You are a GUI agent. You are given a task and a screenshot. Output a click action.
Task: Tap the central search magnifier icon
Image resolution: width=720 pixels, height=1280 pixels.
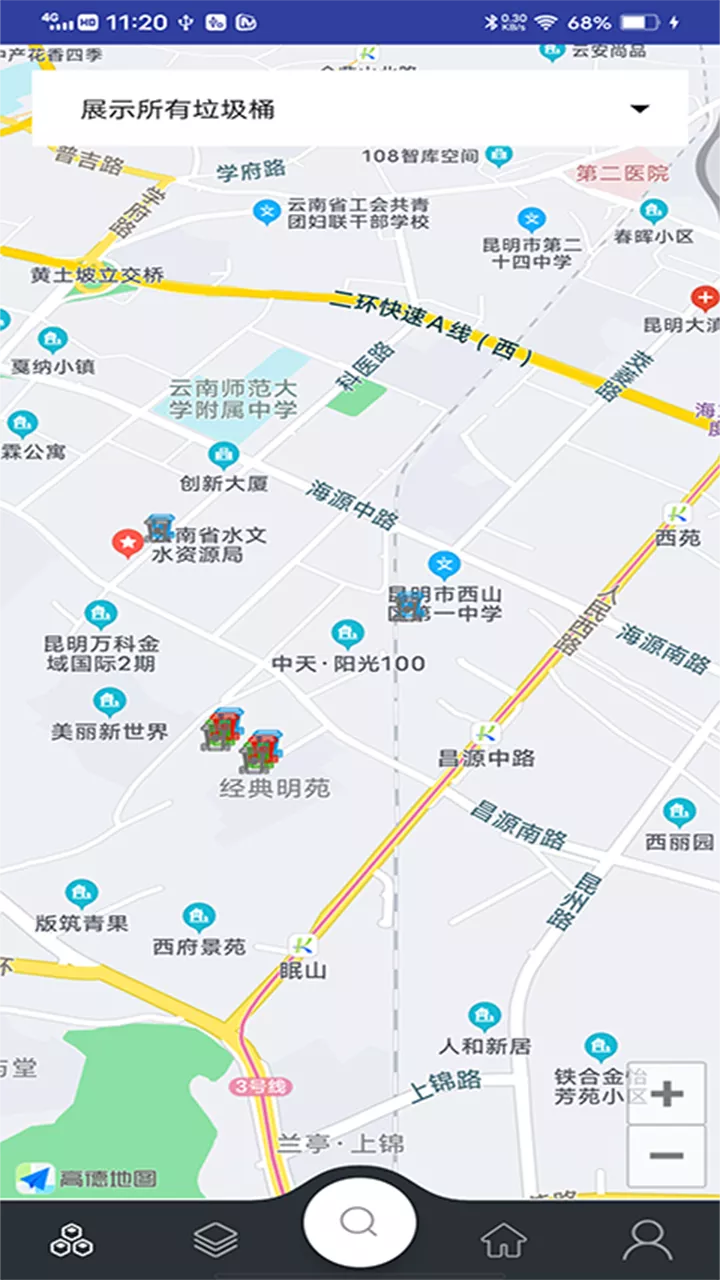pos(359,1222)
